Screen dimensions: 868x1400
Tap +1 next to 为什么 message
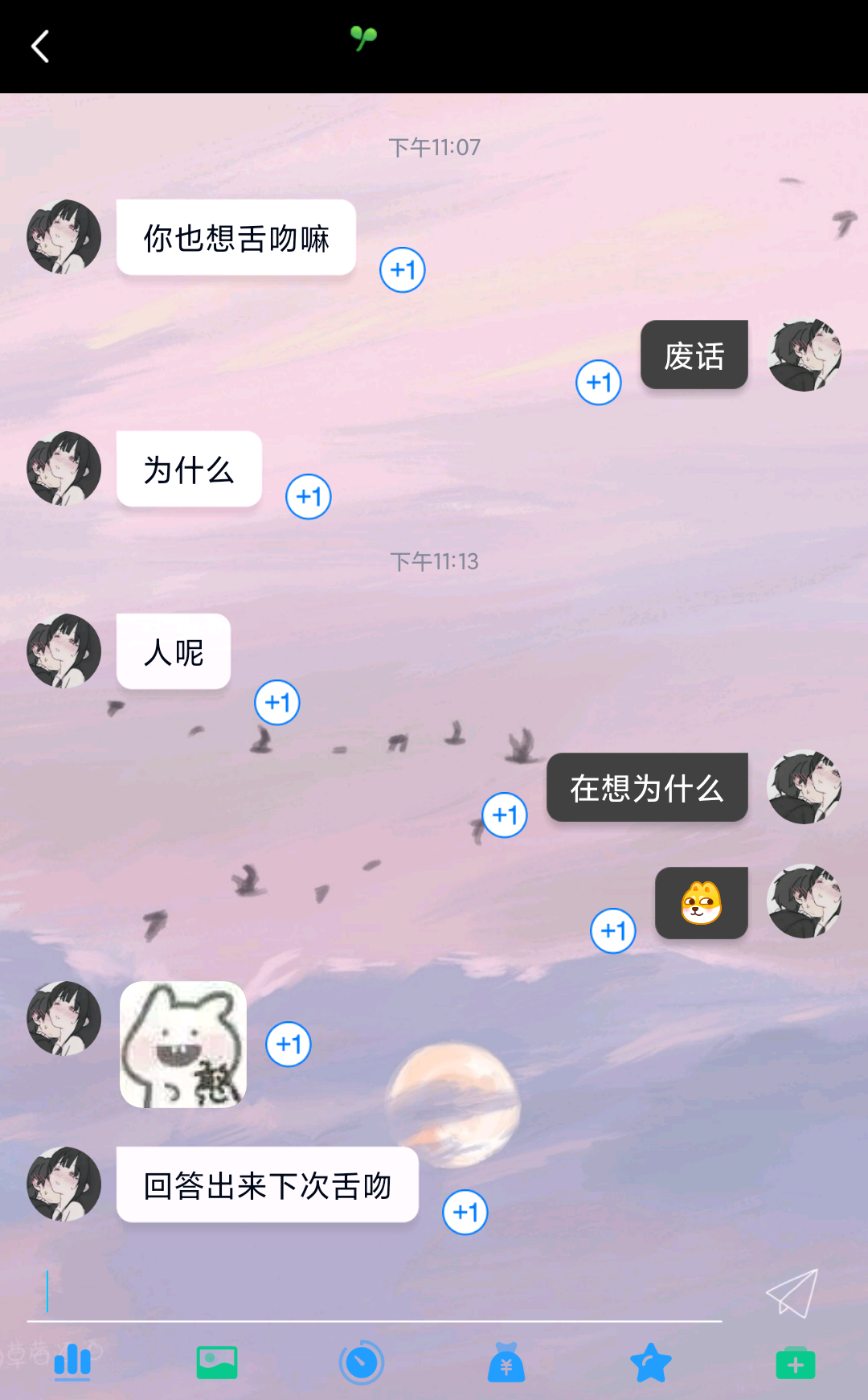(x=309, y=497)
